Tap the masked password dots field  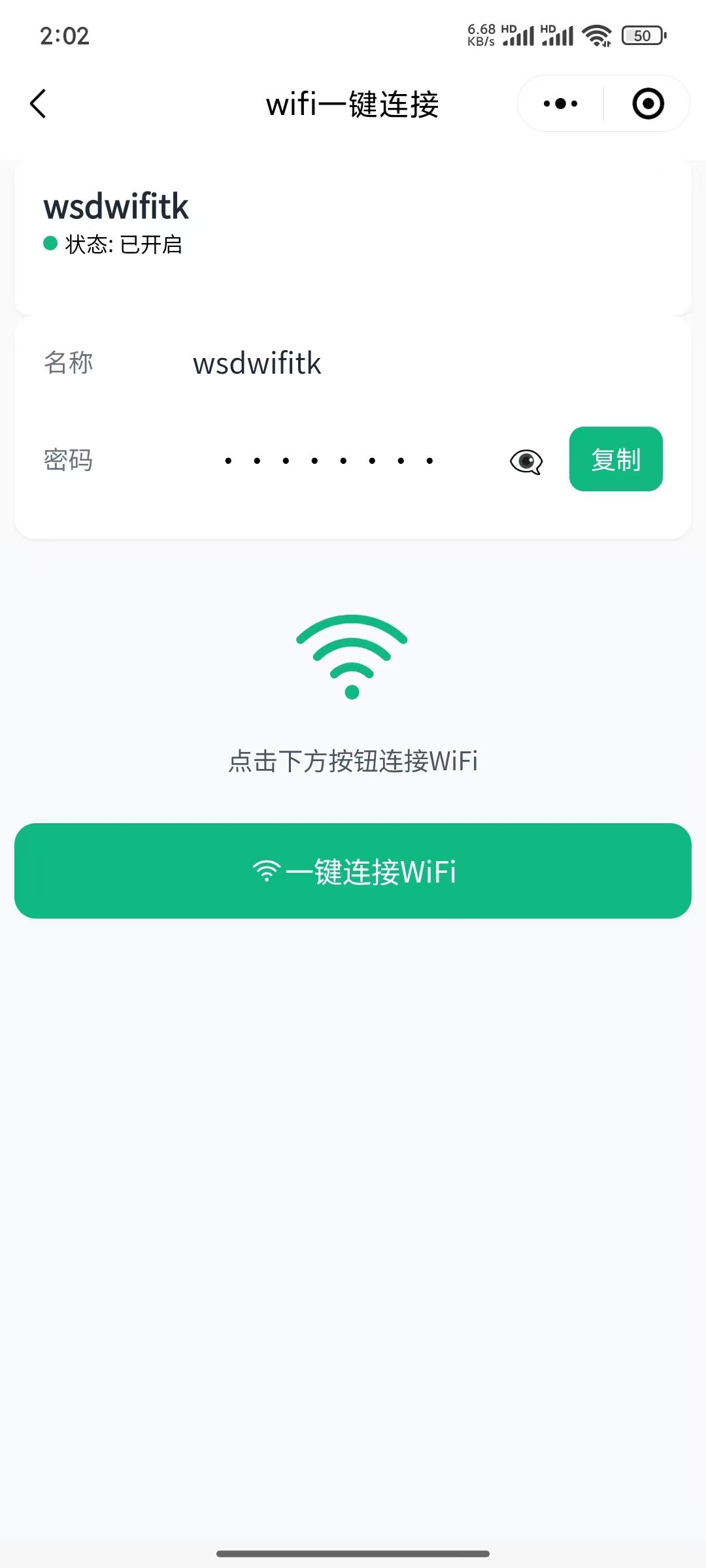point(328,459)
